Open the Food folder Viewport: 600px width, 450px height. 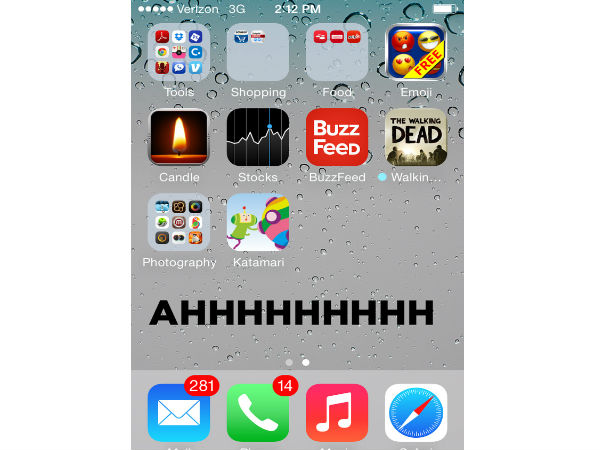point(337,52)
